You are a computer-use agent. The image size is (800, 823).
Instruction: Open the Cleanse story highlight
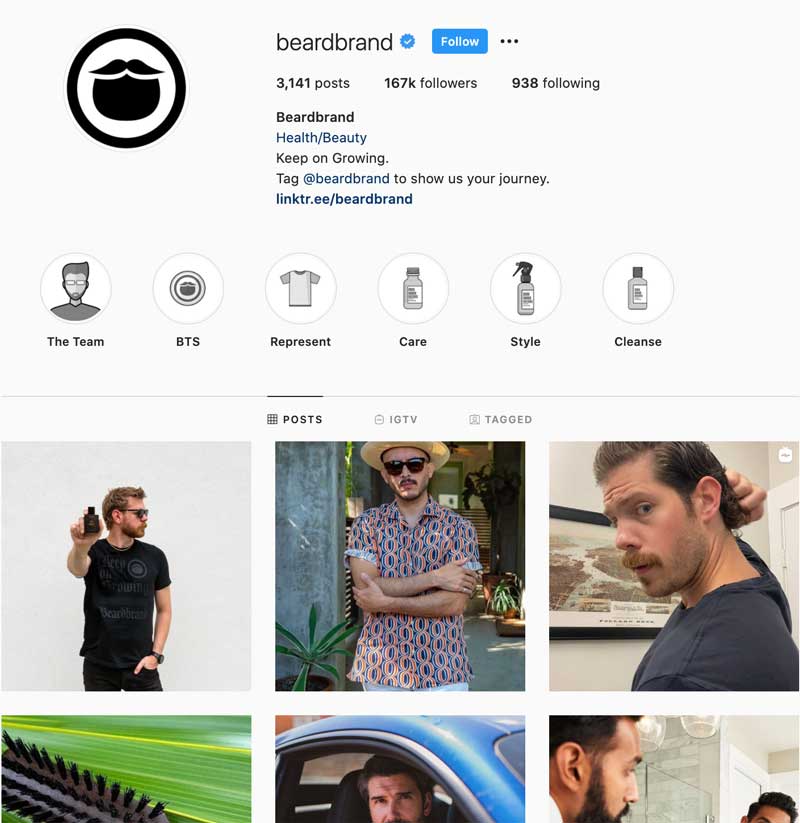tap(638, 289)
